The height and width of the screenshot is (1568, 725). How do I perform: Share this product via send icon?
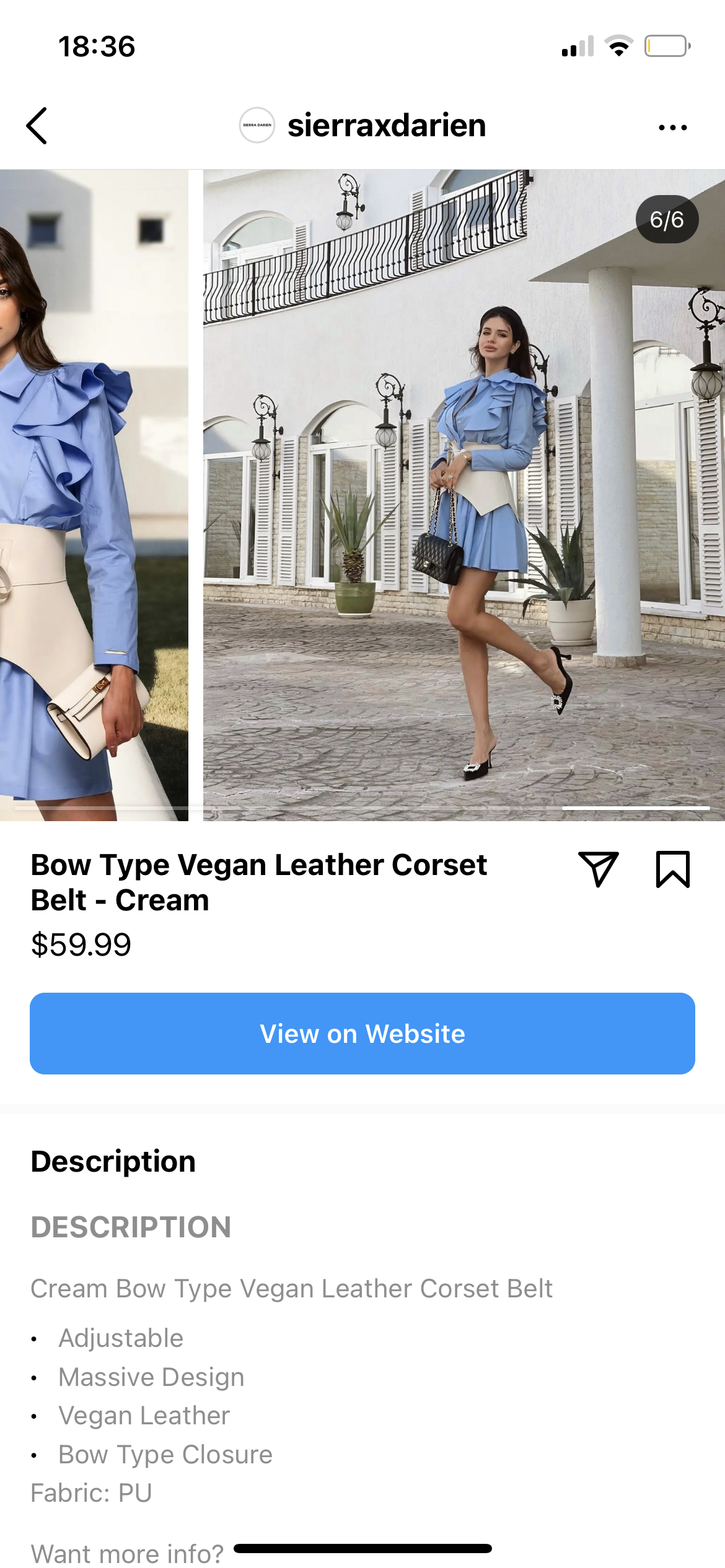tap(598, 868)
